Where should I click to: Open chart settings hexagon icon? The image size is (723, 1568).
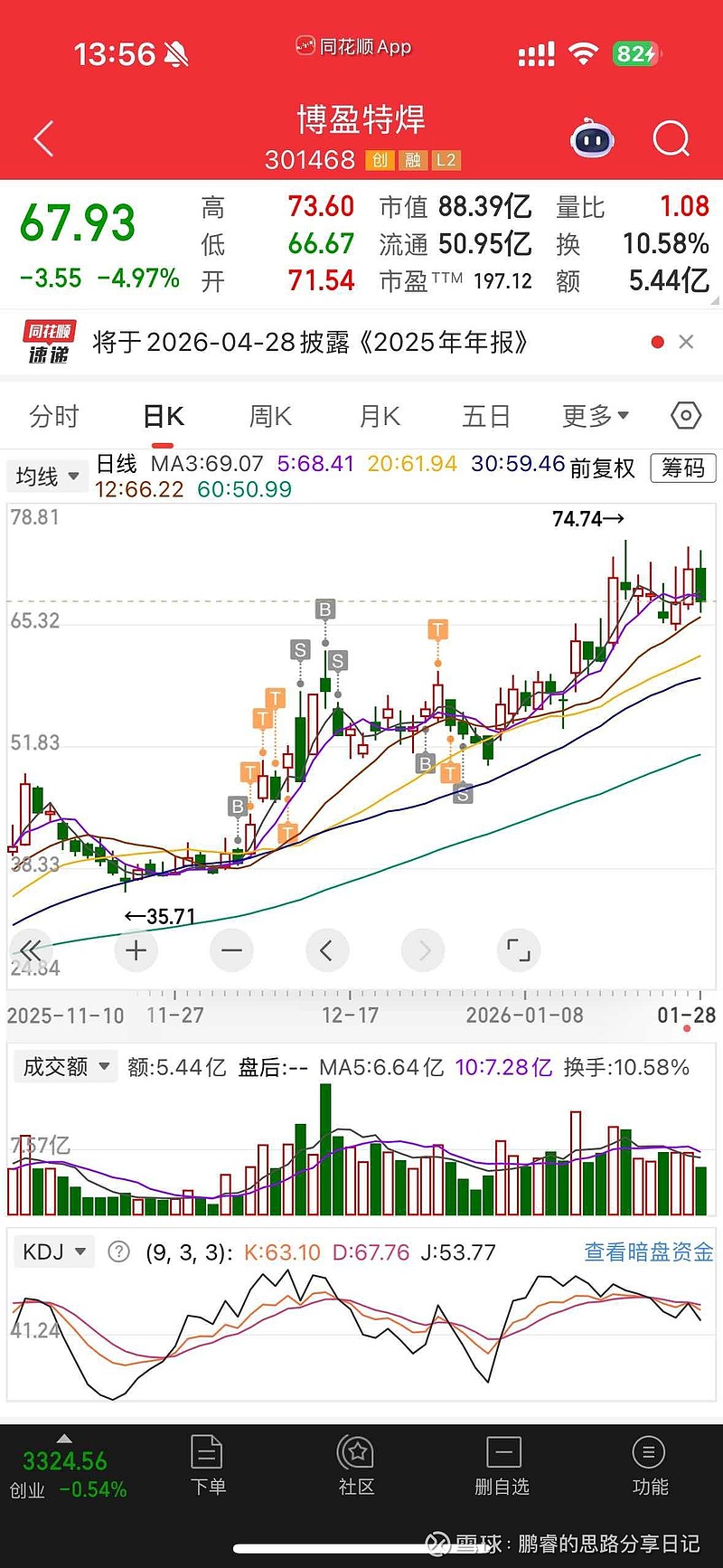coord(686,415)
